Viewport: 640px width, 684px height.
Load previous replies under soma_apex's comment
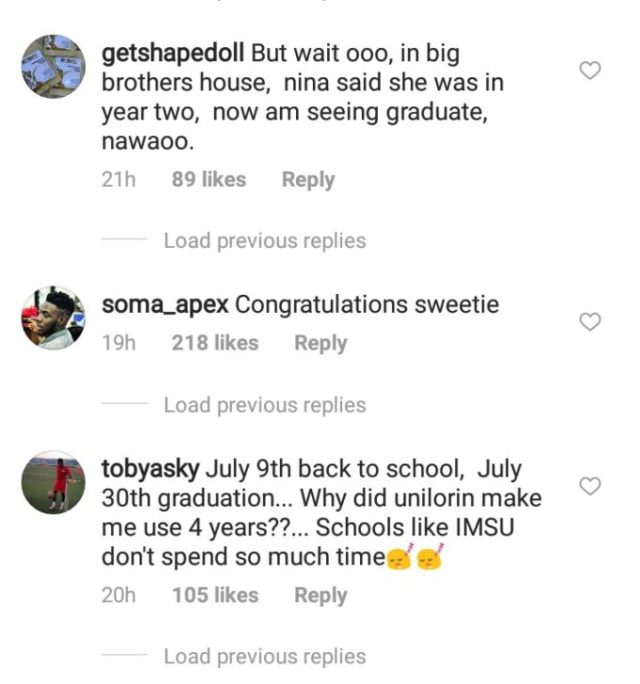(264, 405)
